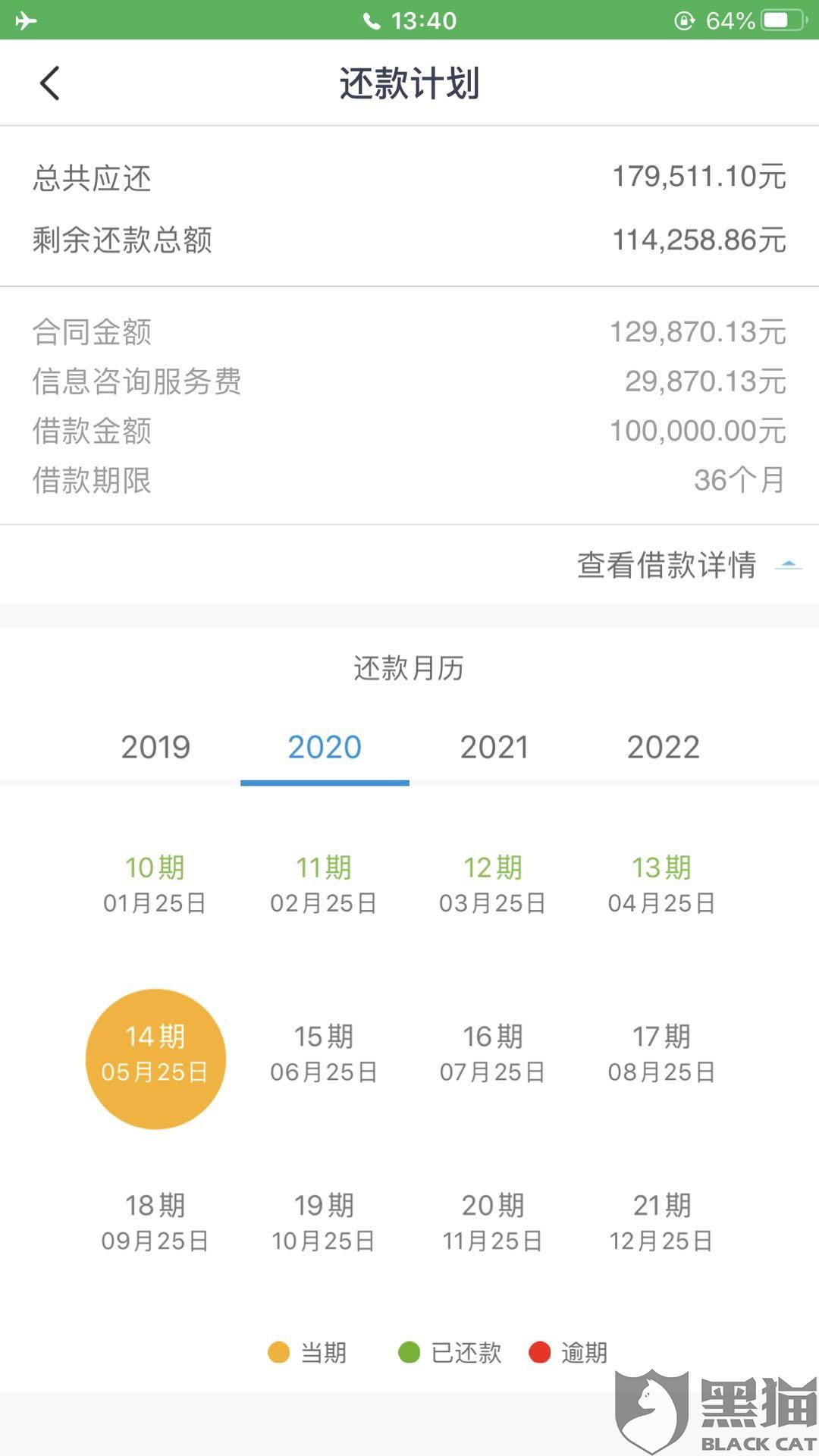The image size is (819, 1456).
Task: Go back from 还款计划 page
Action: pyautogui.click(x=50, y=83)
